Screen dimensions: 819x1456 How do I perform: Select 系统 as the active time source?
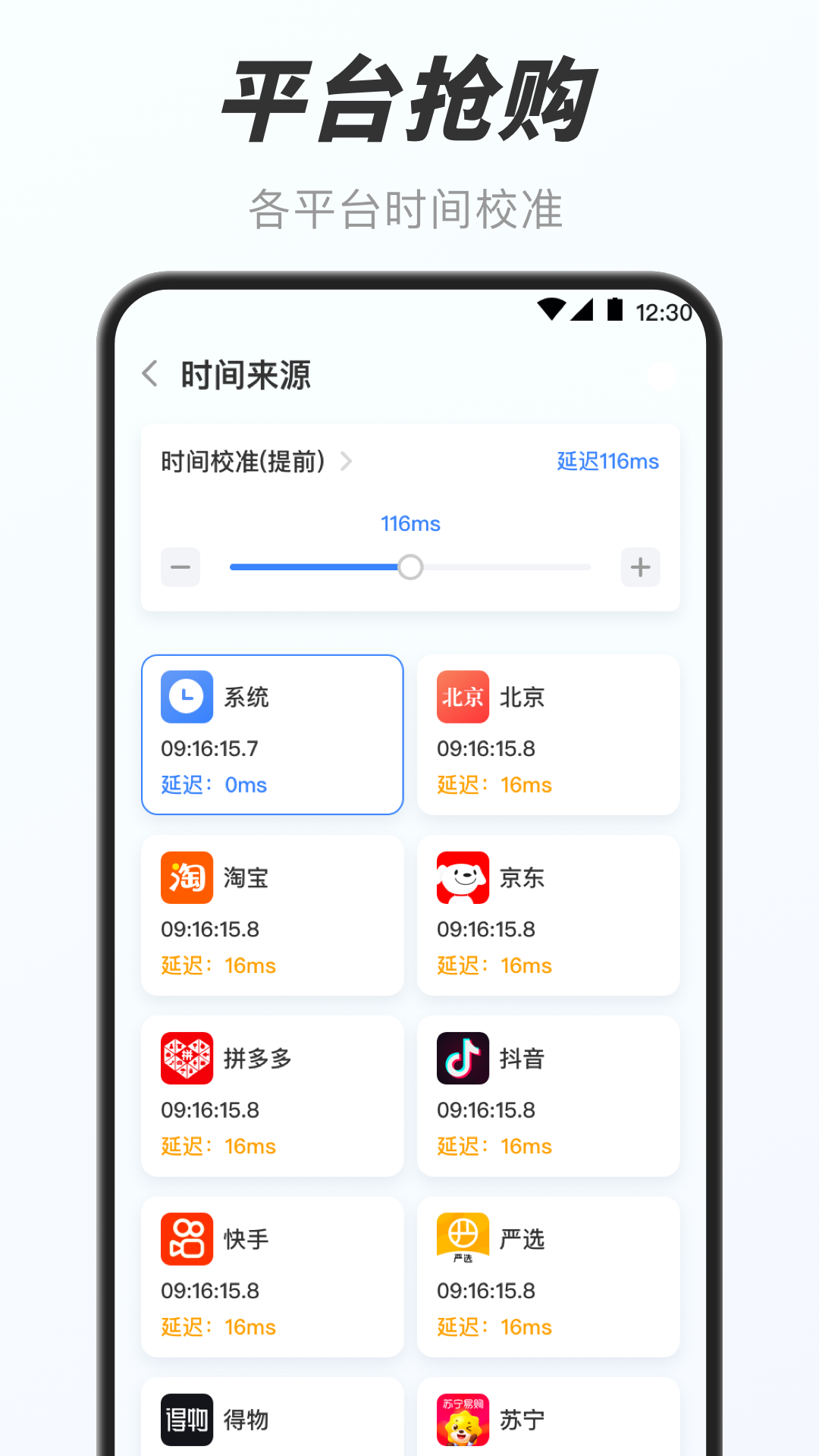click(x=271, y=734)
